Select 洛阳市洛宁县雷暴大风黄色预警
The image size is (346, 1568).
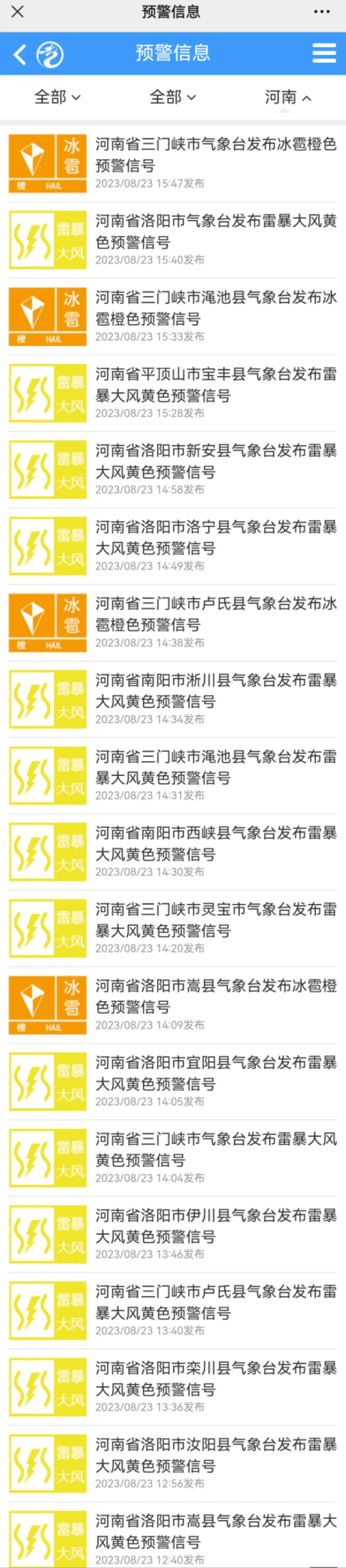coord(216,537)
